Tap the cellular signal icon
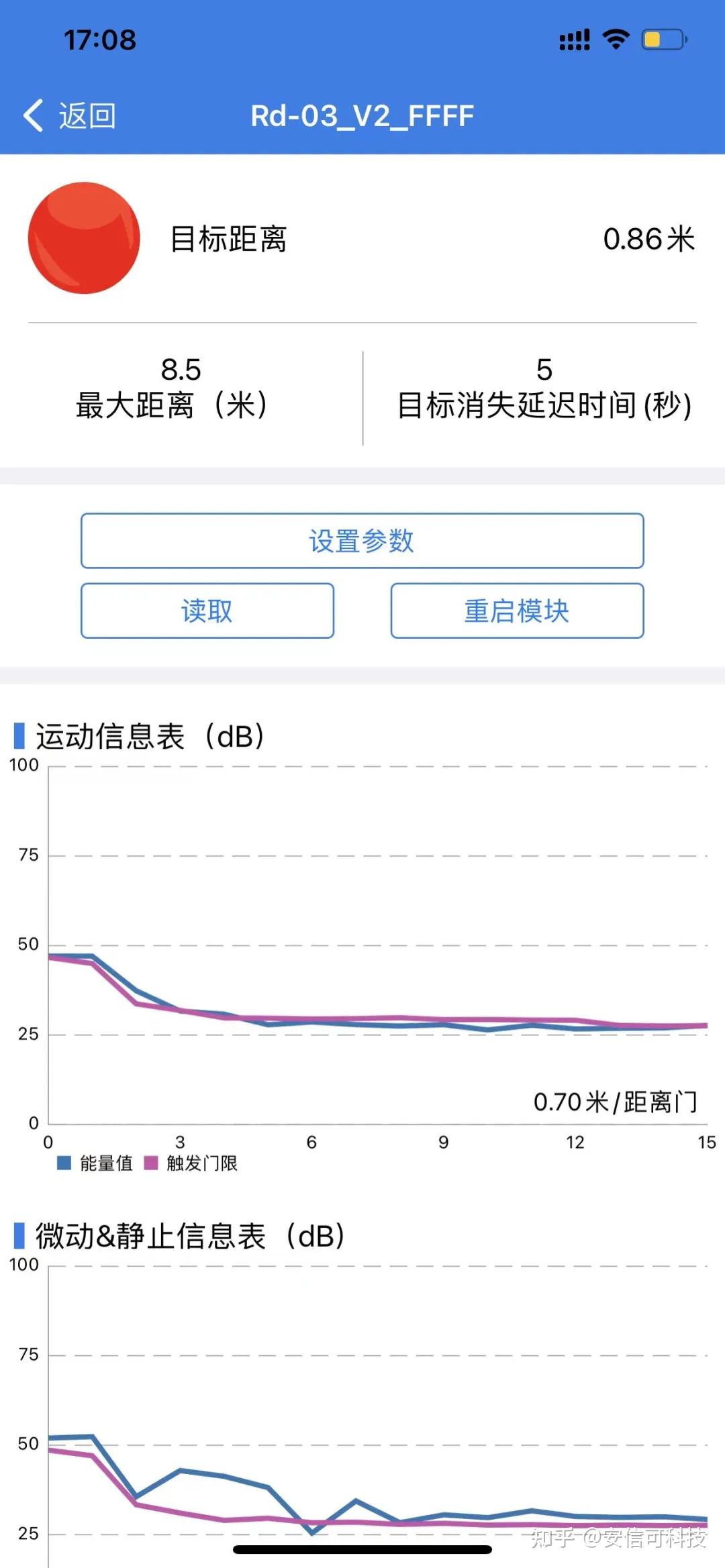The height and width of the screenshot is (1568, 725). click(x=574, y=40)
